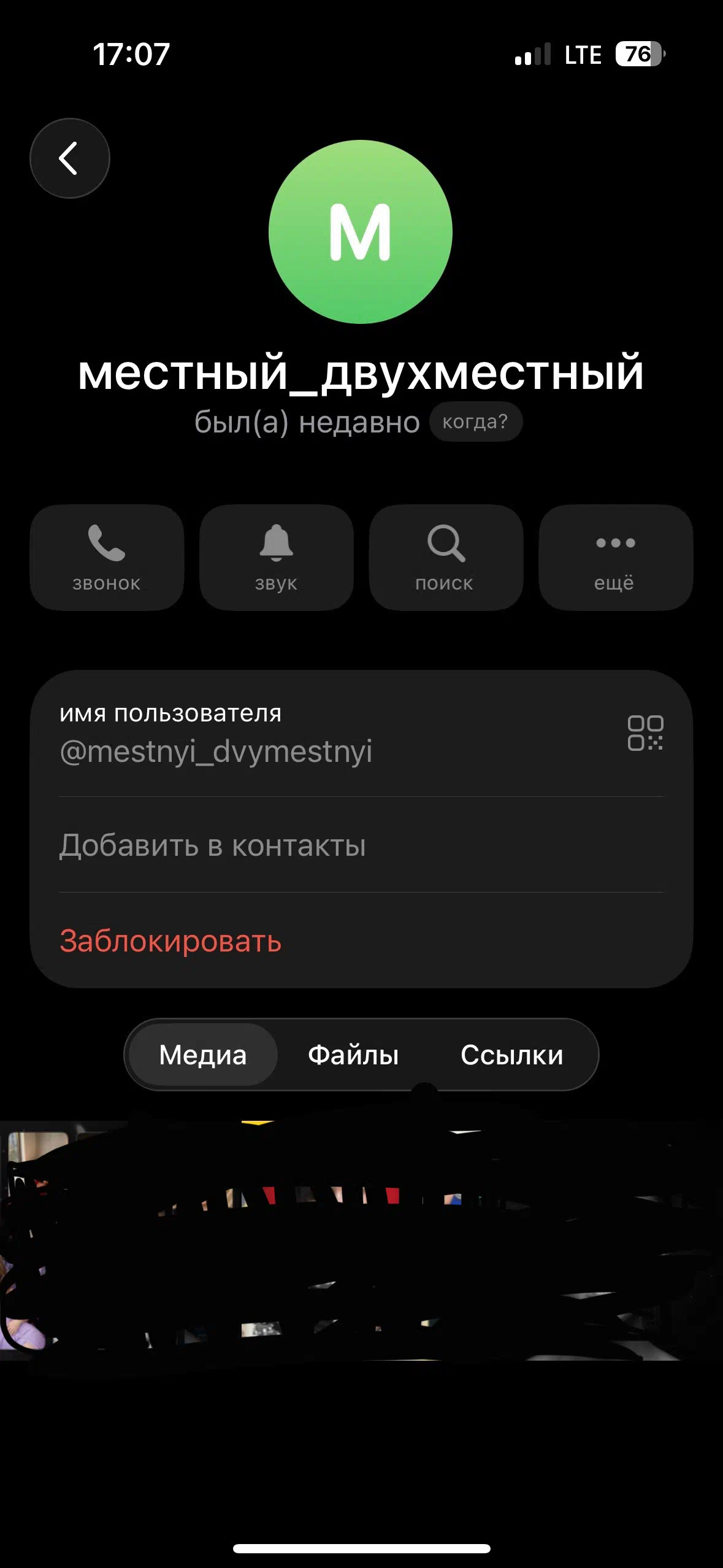Start a call with «звонок»

107,557
